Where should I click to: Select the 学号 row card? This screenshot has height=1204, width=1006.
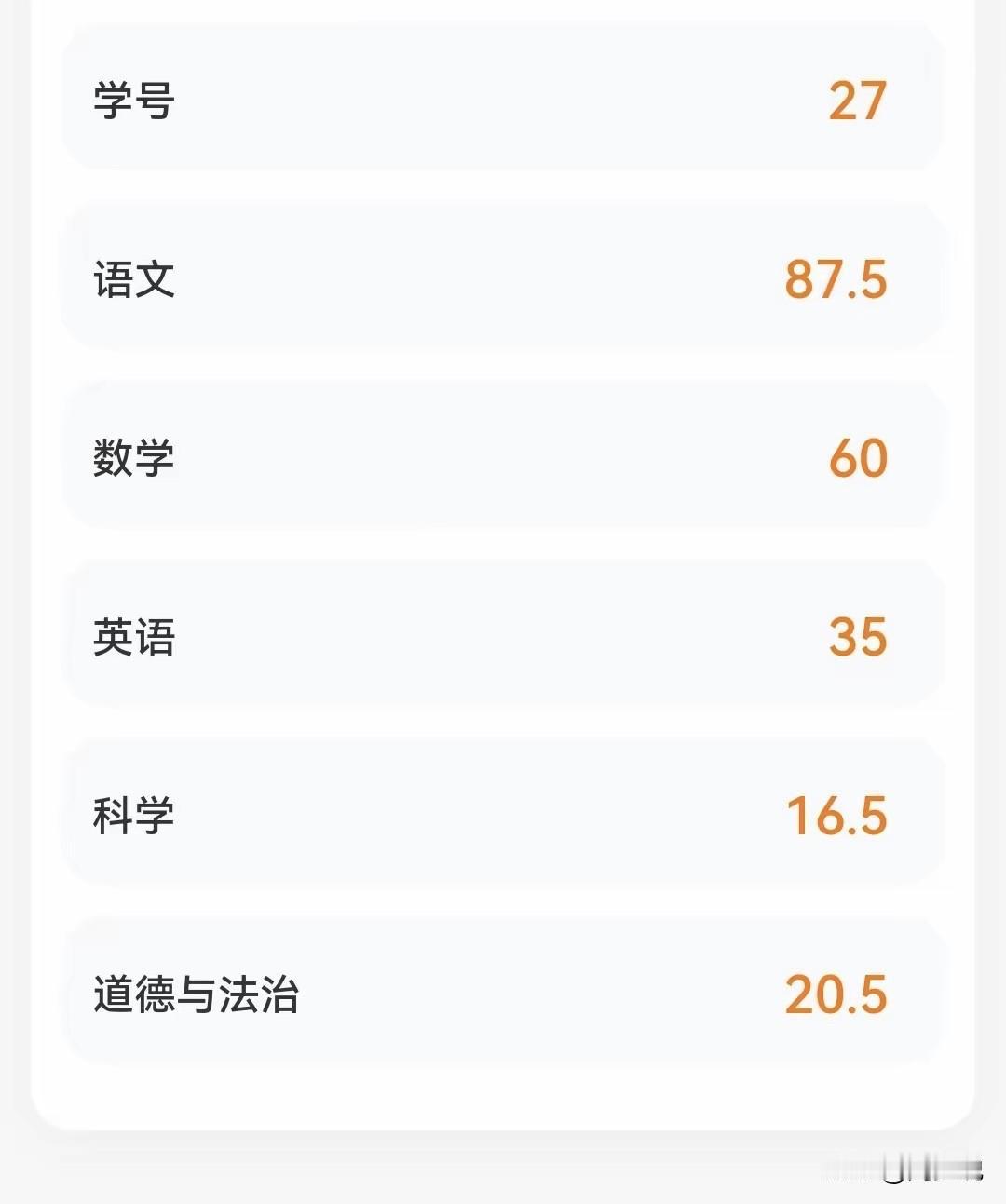click(x=503, y=98)
